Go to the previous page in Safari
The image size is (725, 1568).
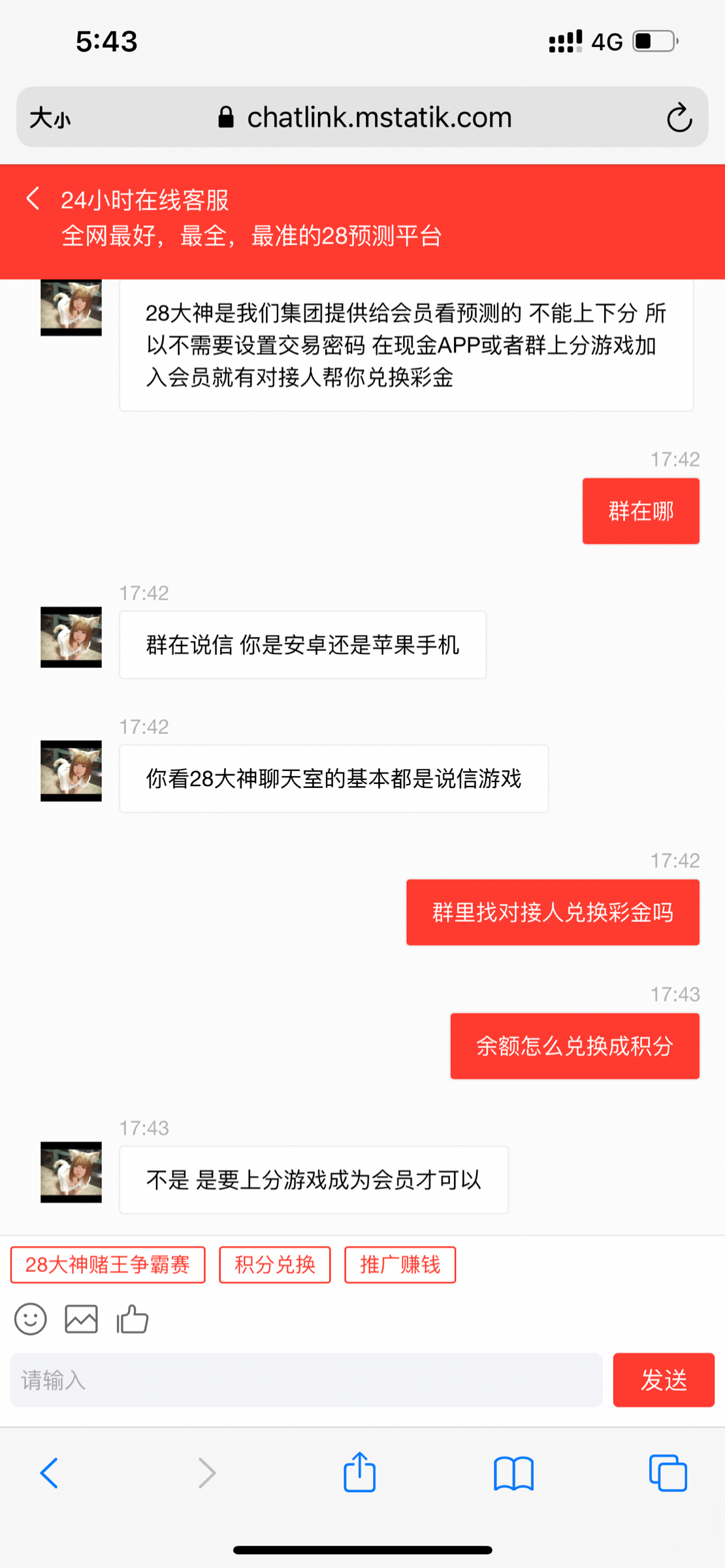tap(50, 1473)
